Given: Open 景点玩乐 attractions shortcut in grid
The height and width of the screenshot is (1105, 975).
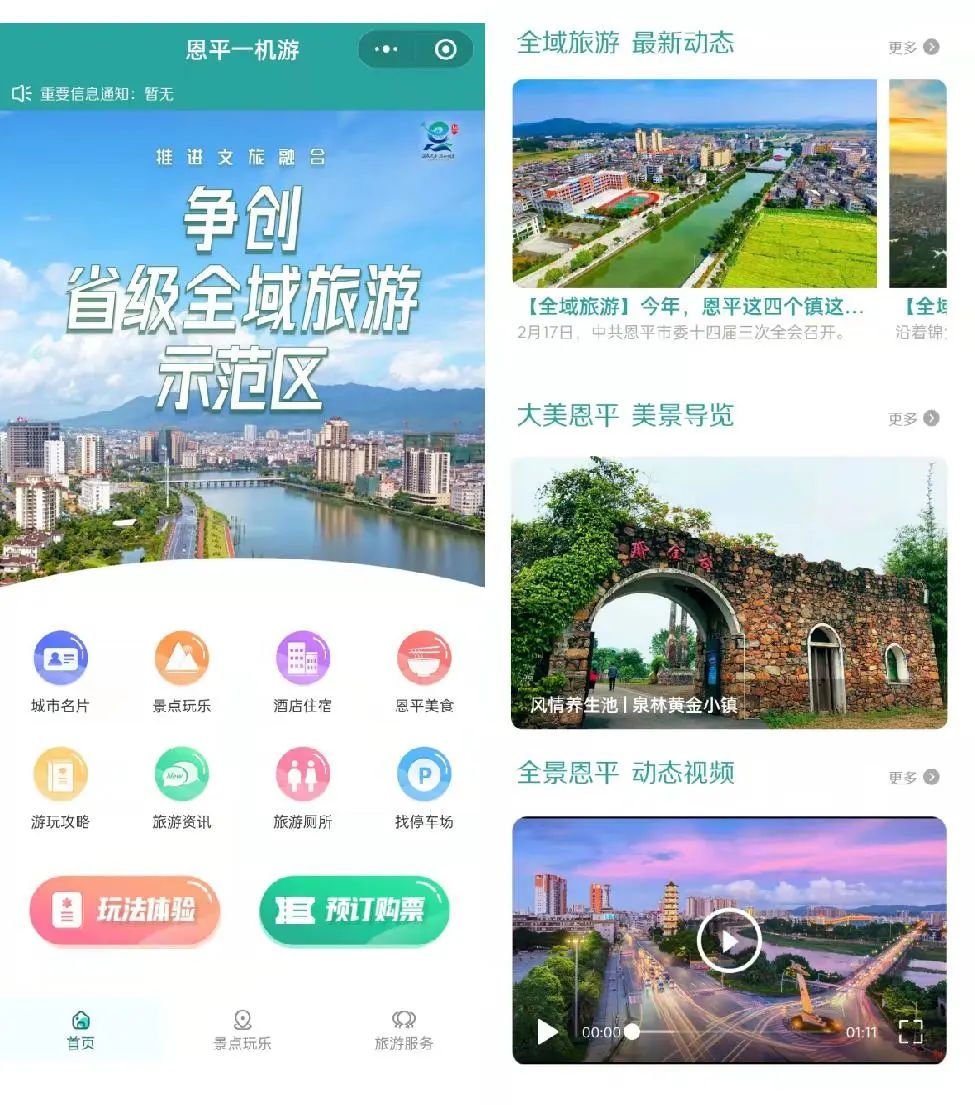Looking at the screenshot, I should [181, 671].
